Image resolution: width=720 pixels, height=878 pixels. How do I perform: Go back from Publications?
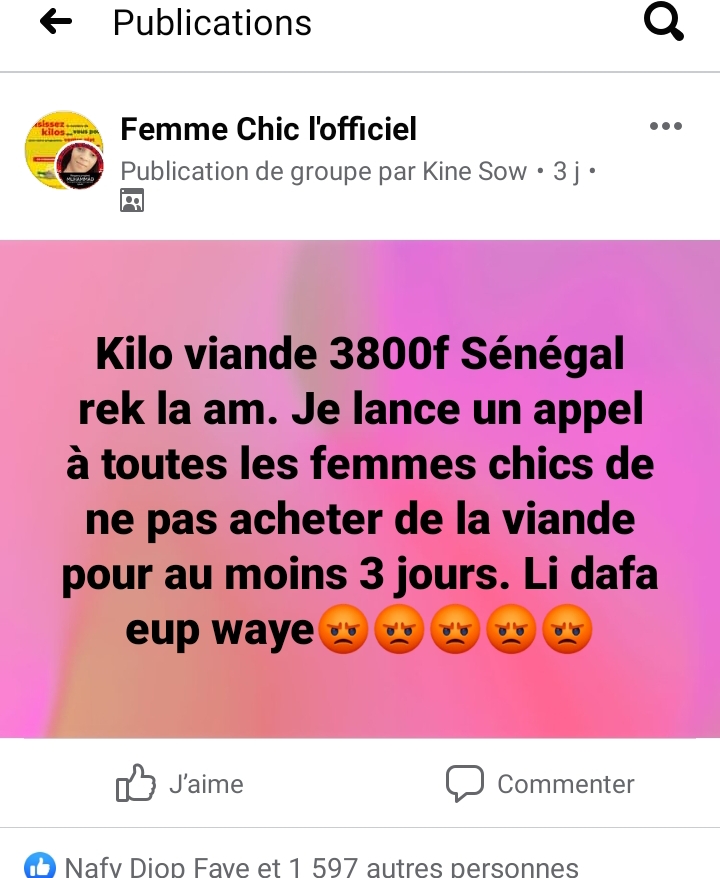click(x=56, y=22)
